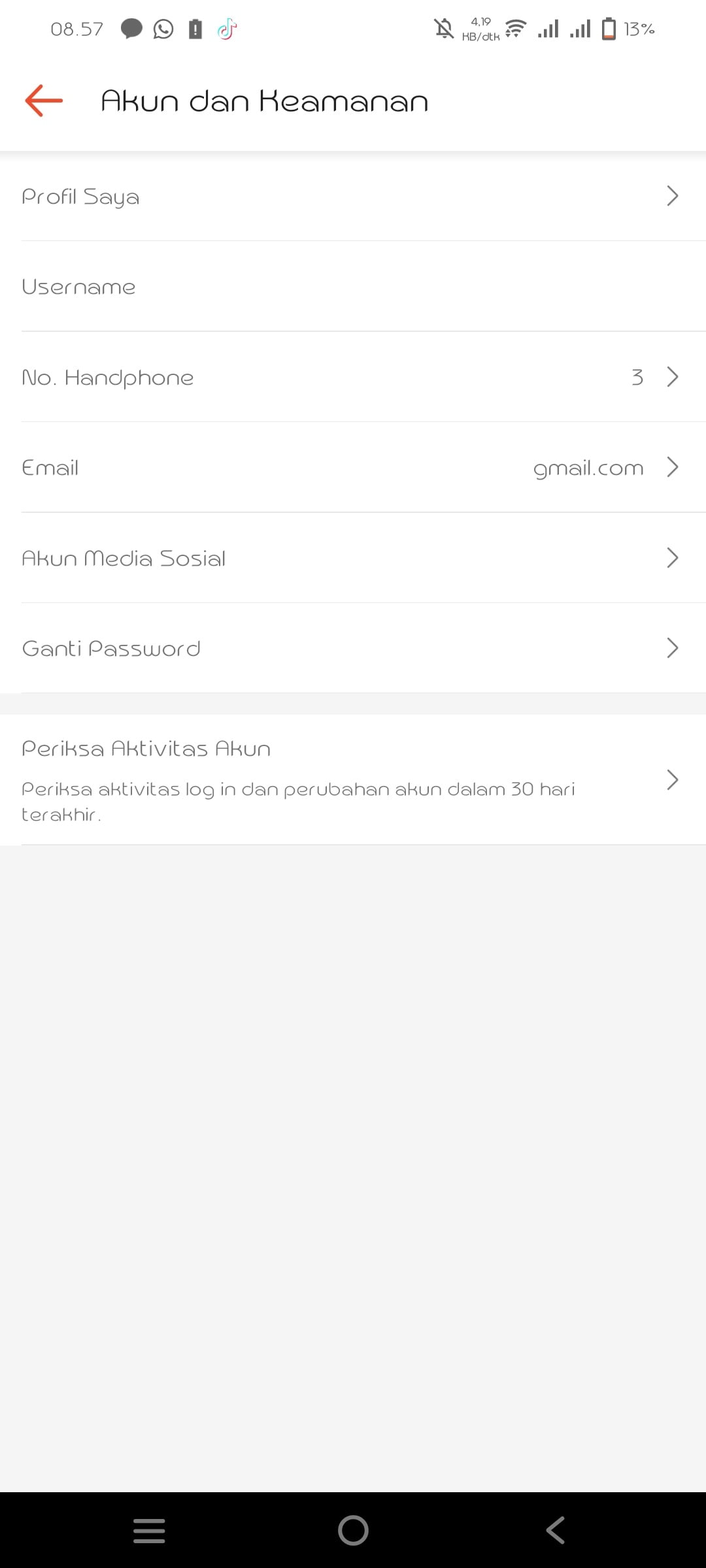The width and height of the screenshot is (706, 1568).
Task: Open Periksa Aktivitas Akun
Action: pyautogui.click(x=353, y=779)
